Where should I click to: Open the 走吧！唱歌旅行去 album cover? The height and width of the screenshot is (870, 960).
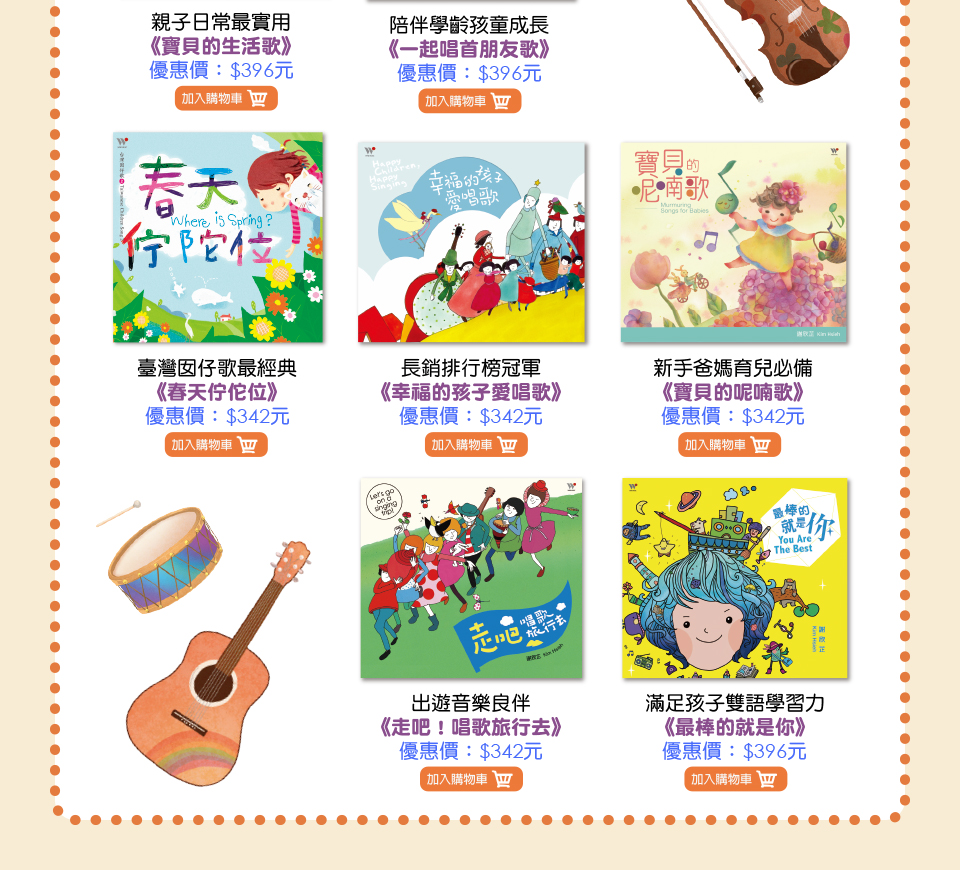(471, 578)
